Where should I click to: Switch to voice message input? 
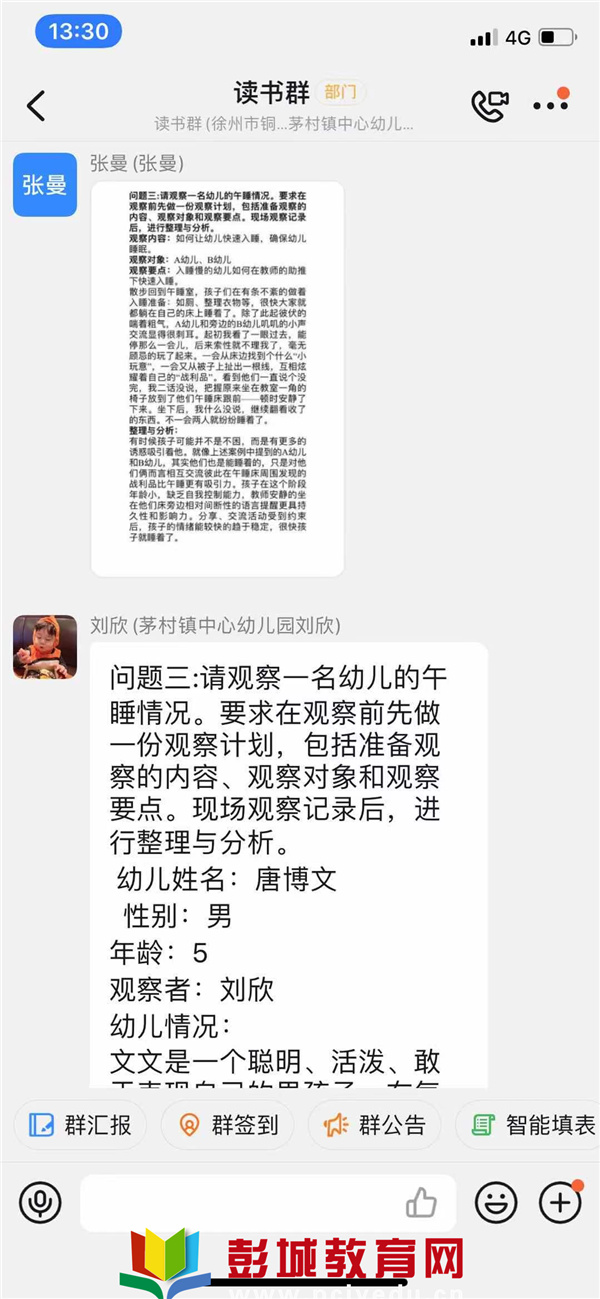tap(40, 1202)
